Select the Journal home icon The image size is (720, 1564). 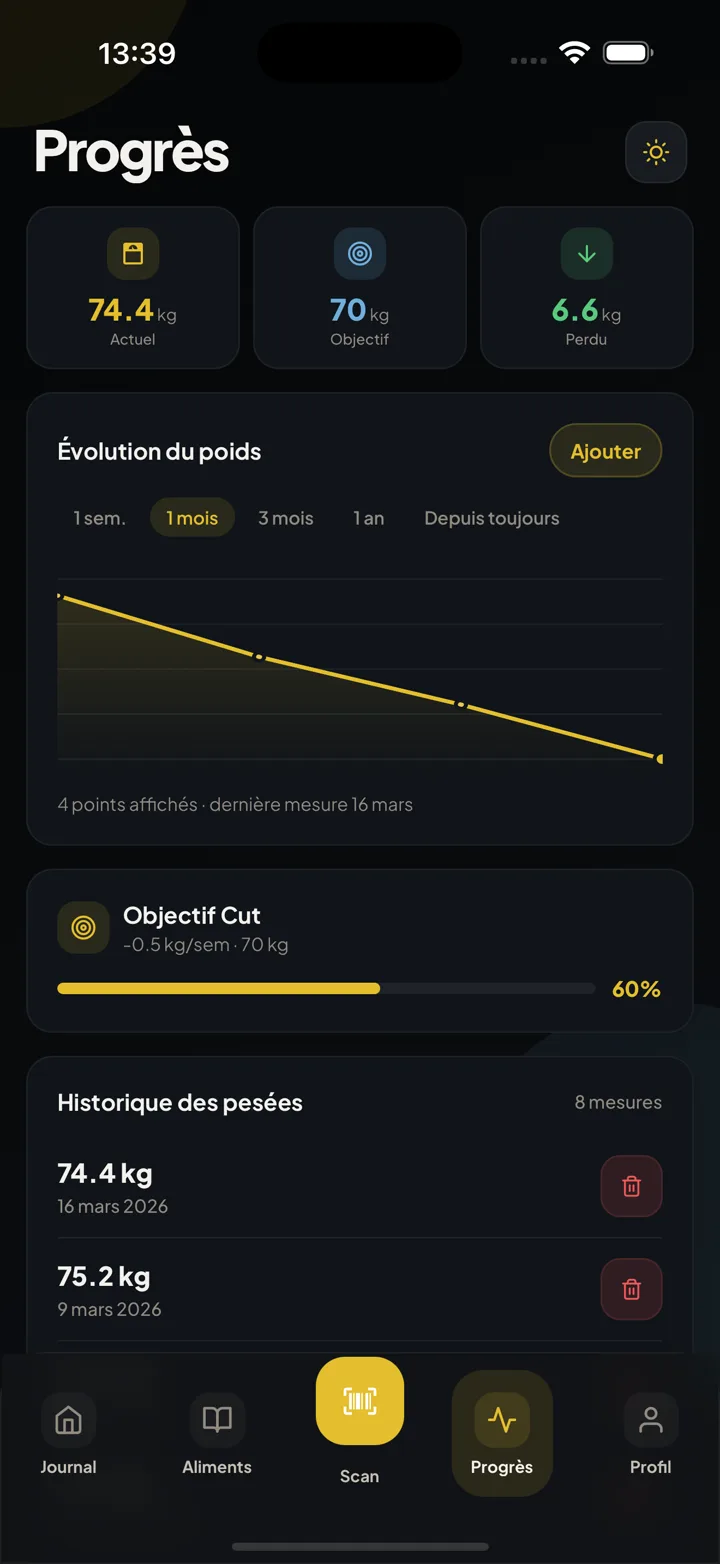(67, 1420)
